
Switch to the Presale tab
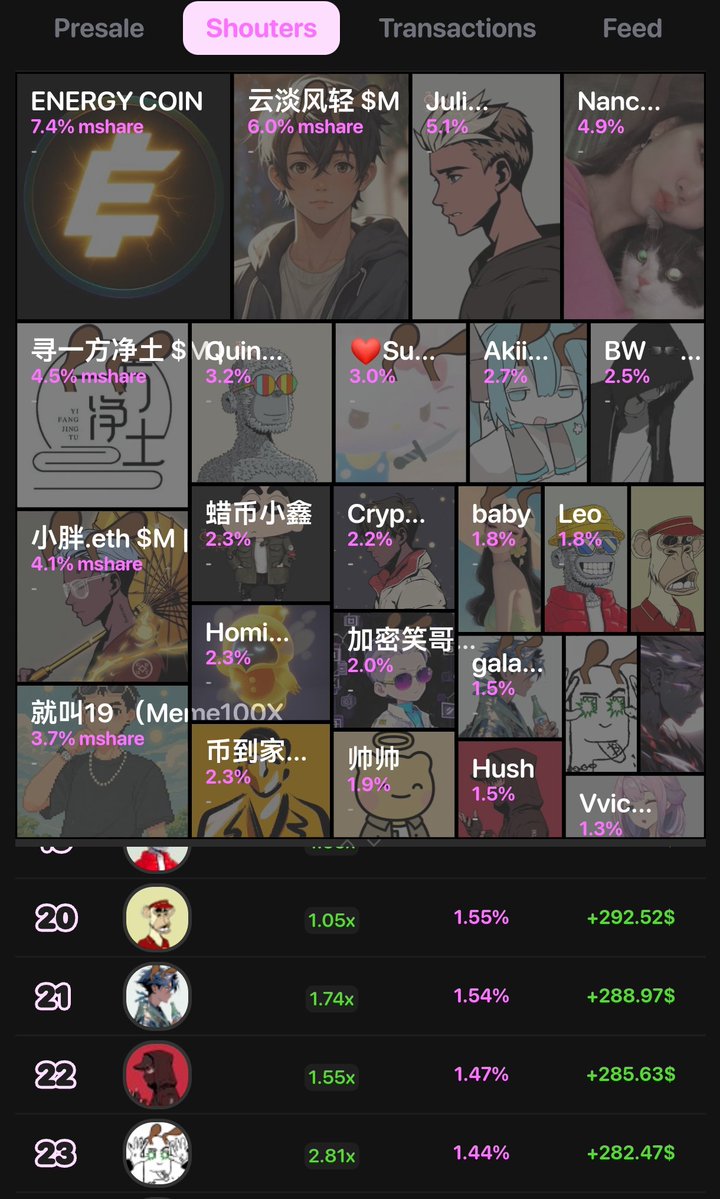pos(99,29)
